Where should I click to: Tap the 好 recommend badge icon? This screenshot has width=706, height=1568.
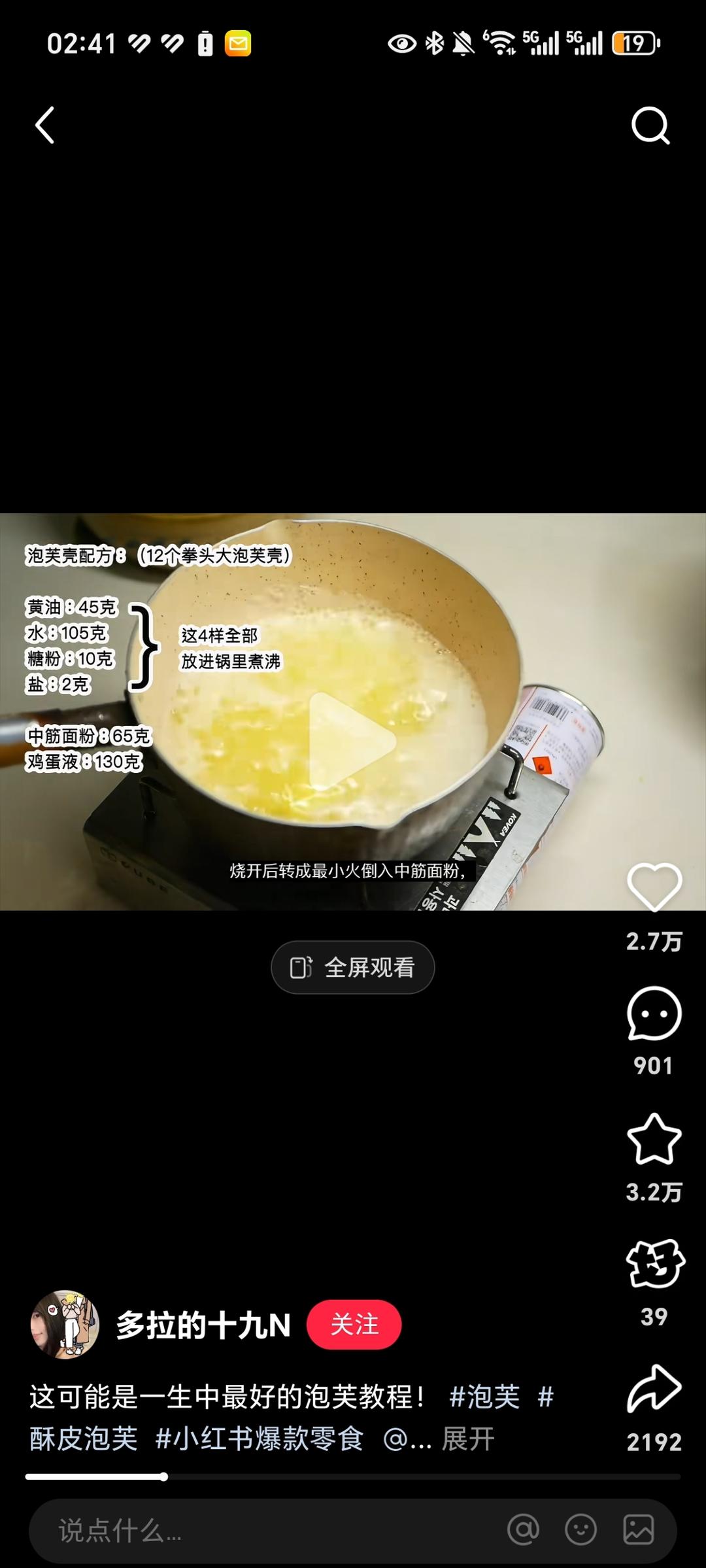click(x=654, y=1264)
